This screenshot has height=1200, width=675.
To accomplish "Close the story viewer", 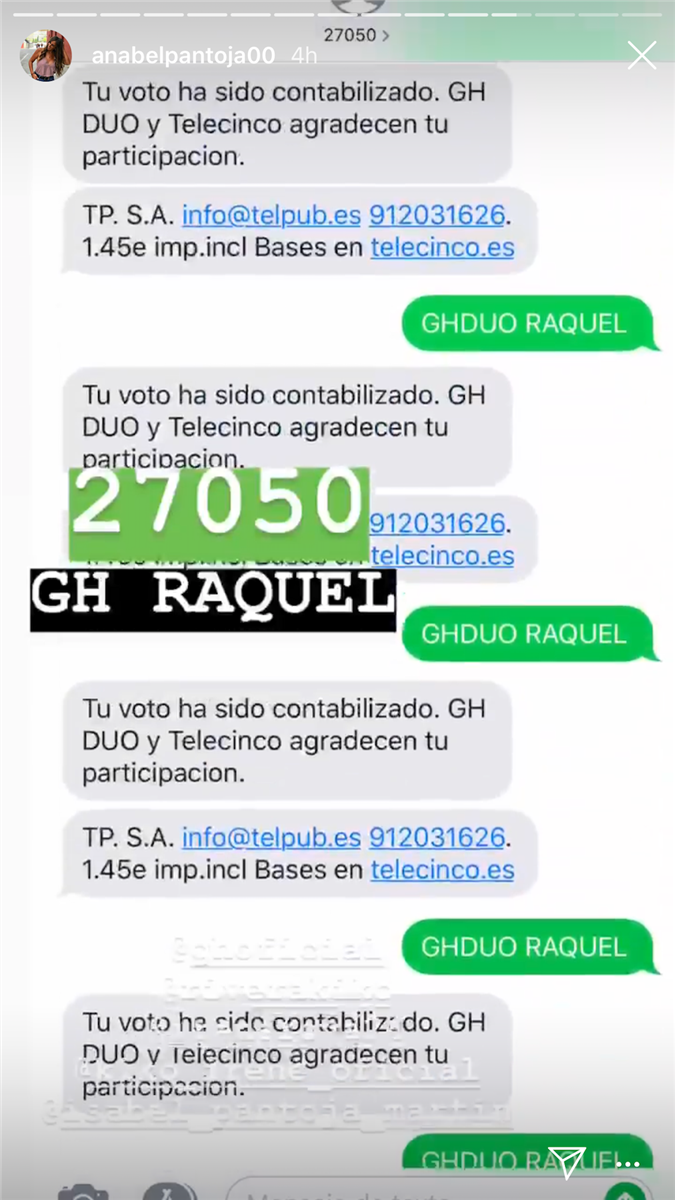I will [641, 56].
